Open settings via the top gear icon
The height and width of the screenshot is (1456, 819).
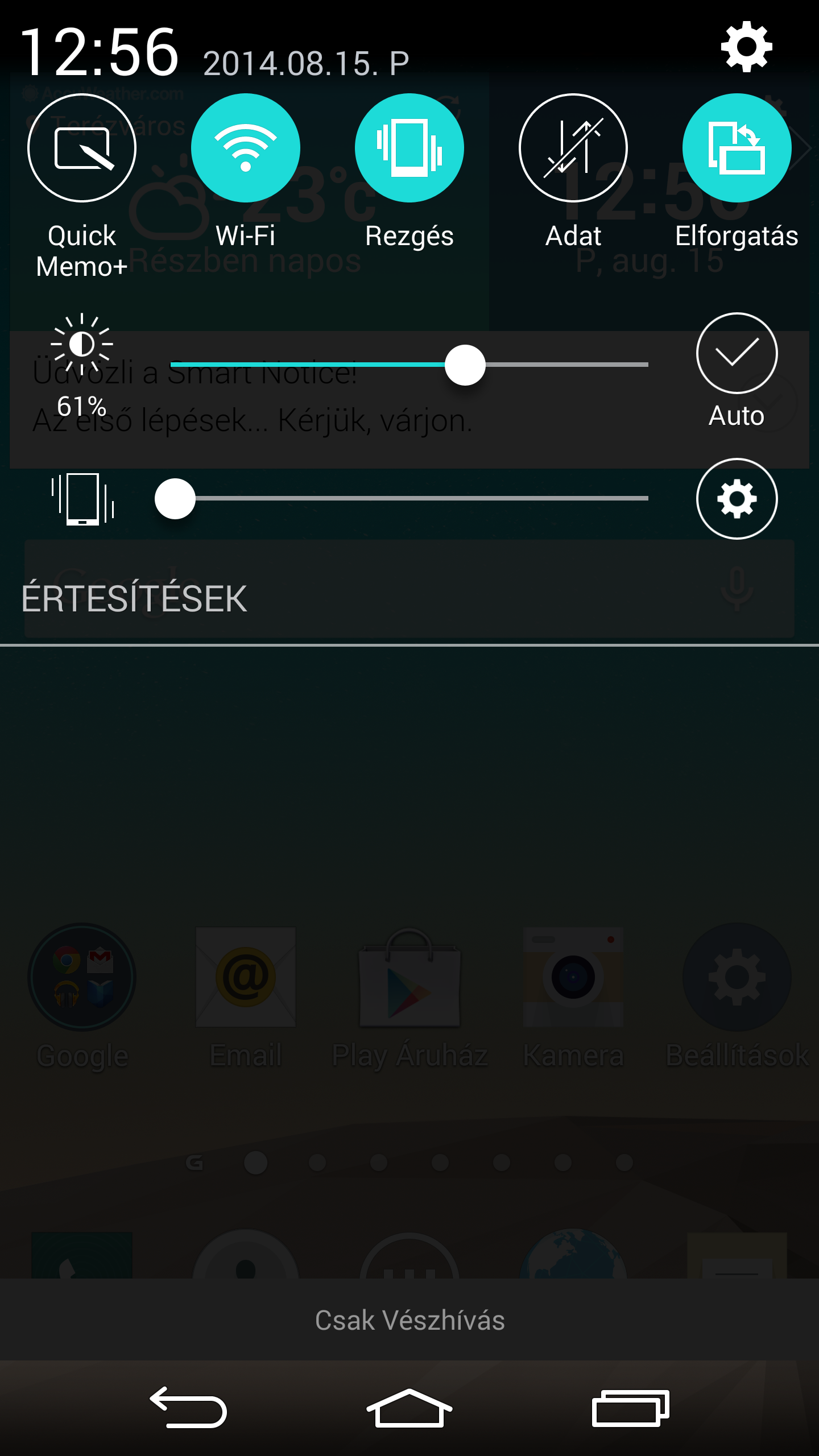[746, 47]
